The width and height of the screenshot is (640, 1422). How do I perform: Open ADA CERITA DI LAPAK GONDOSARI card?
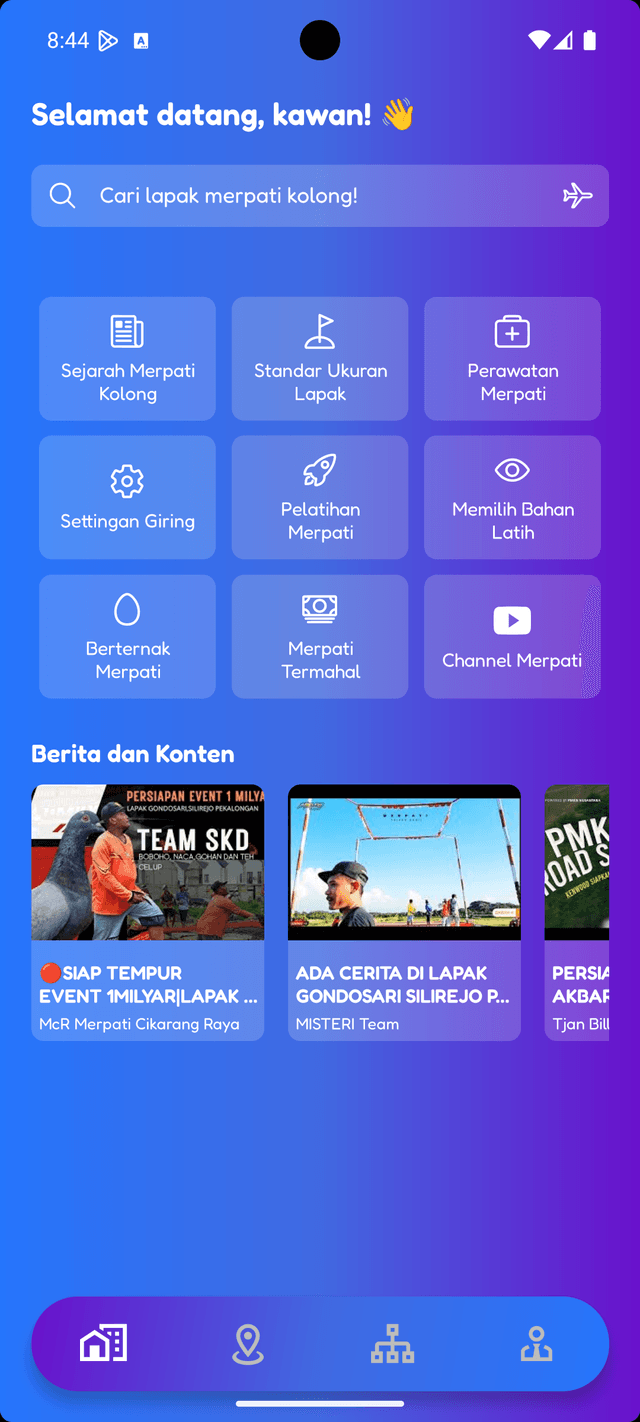pos(404,912)
